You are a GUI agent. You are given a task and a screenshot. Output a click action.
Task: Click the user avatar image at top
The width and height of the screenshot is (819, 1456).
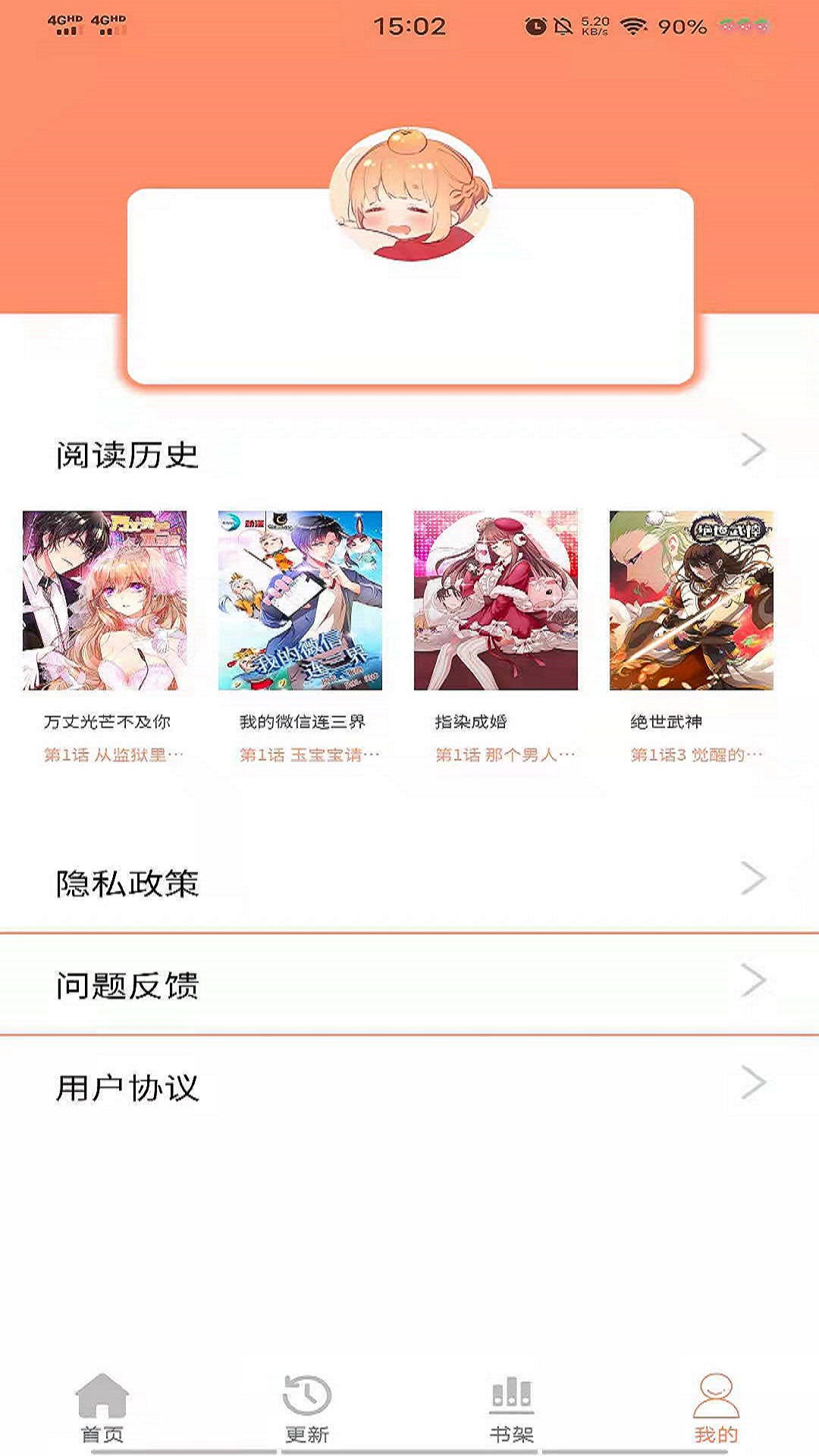tap(409, 193)
